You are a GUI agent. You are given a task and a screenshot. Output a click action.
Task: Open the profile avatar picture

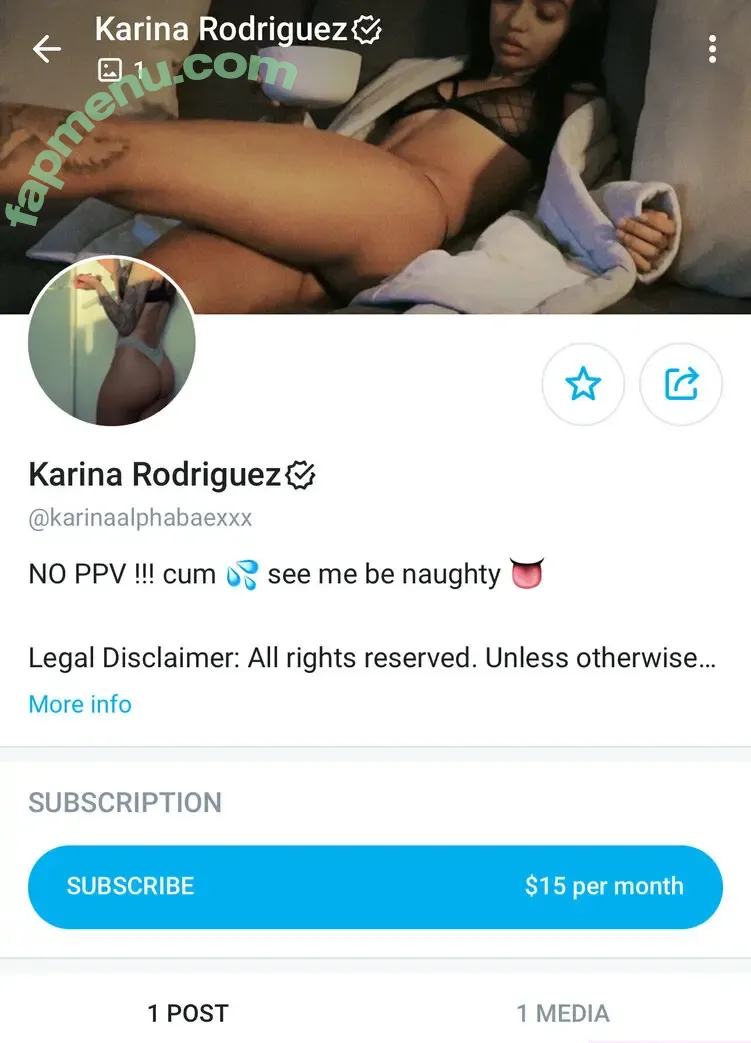[x=111, y=343]
